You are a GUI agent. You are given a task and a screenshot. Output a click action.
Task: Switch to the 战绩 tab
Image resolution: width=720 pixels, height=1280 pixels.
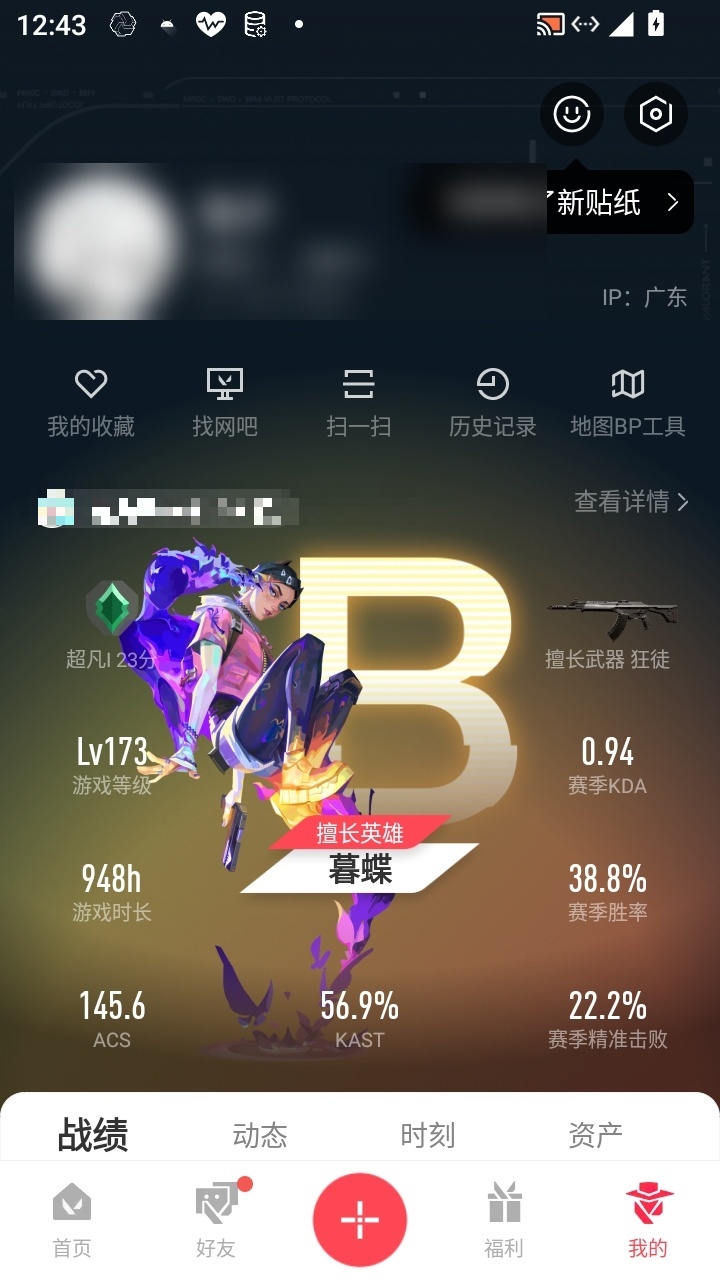coord(93,1135)
